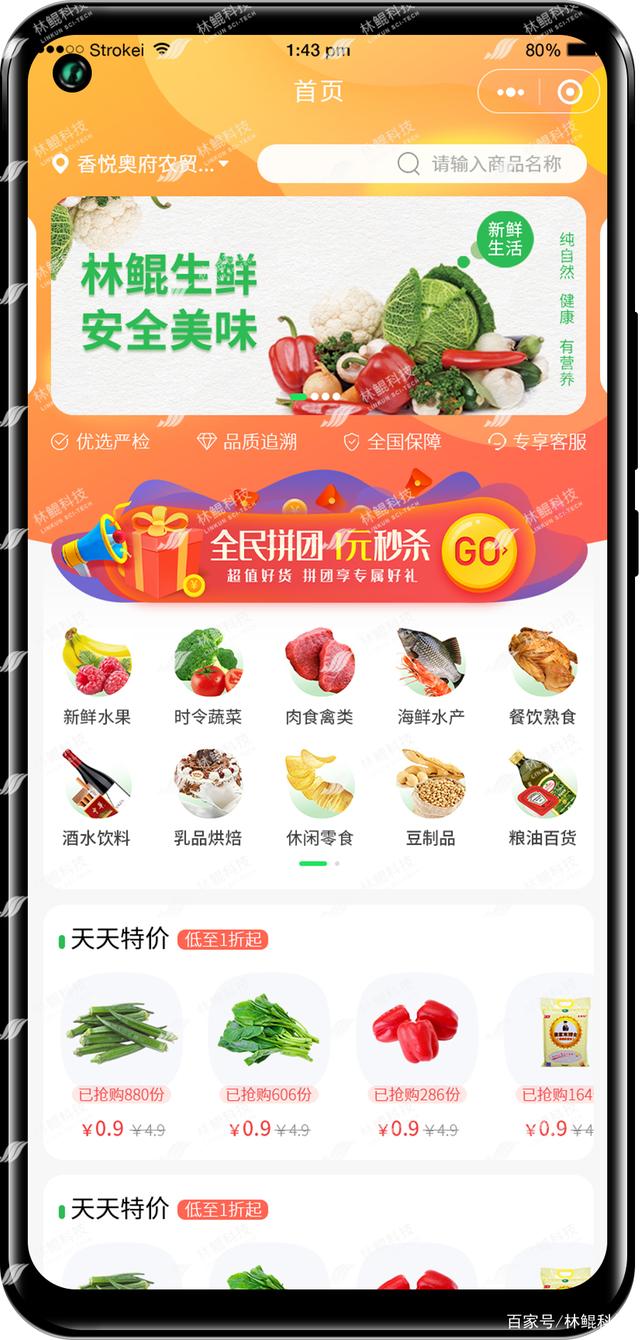Open the mini program more-options menu
This screenshot has width=640, height=1340.
(x=510, y=93)
